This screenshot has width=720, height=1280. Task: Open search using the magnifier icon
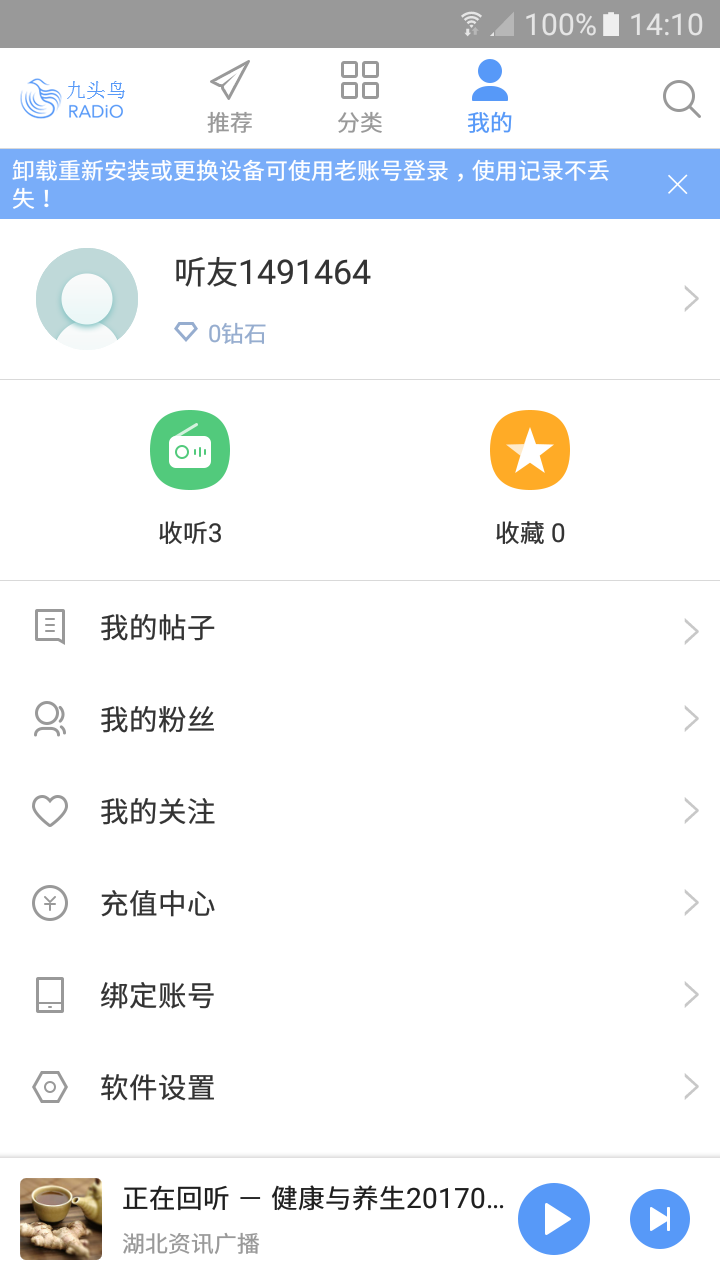[x=681, y=99]
